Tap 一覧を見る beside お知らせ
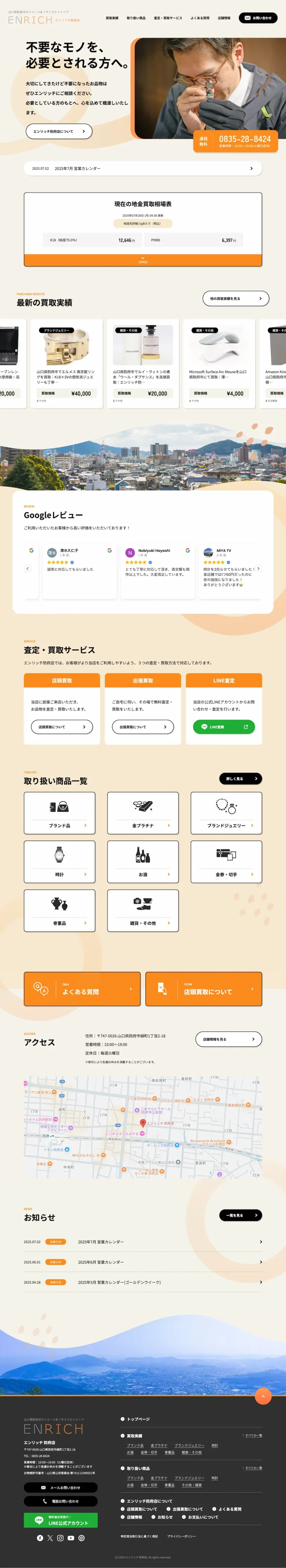The height and width of the screenshot is (1568, 286). tap(240, 1215)
